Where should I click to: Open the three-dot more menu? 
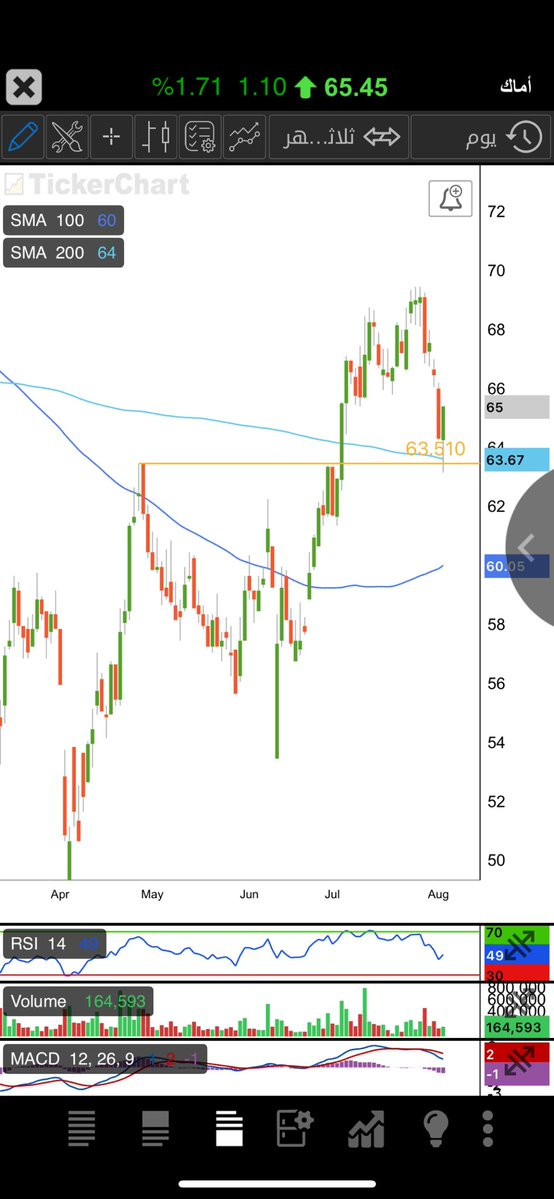(487, 1129)
